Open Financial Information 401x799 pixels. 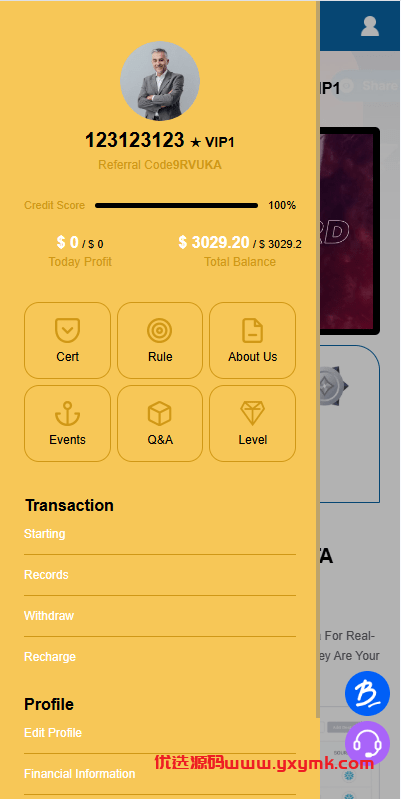click(x=160, y=774)
